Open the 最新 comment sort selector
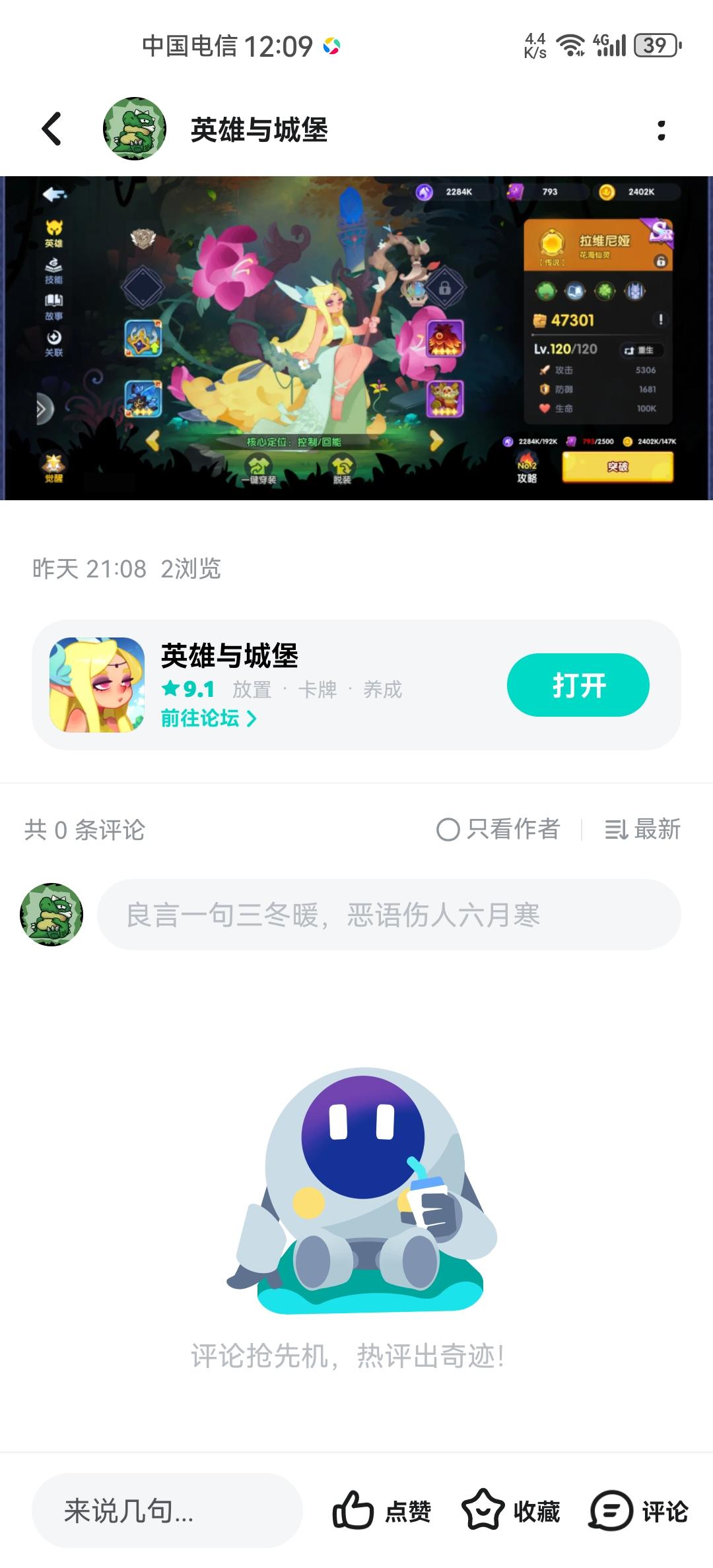Screen dimensions: 713x1568 tap(644, 830)
